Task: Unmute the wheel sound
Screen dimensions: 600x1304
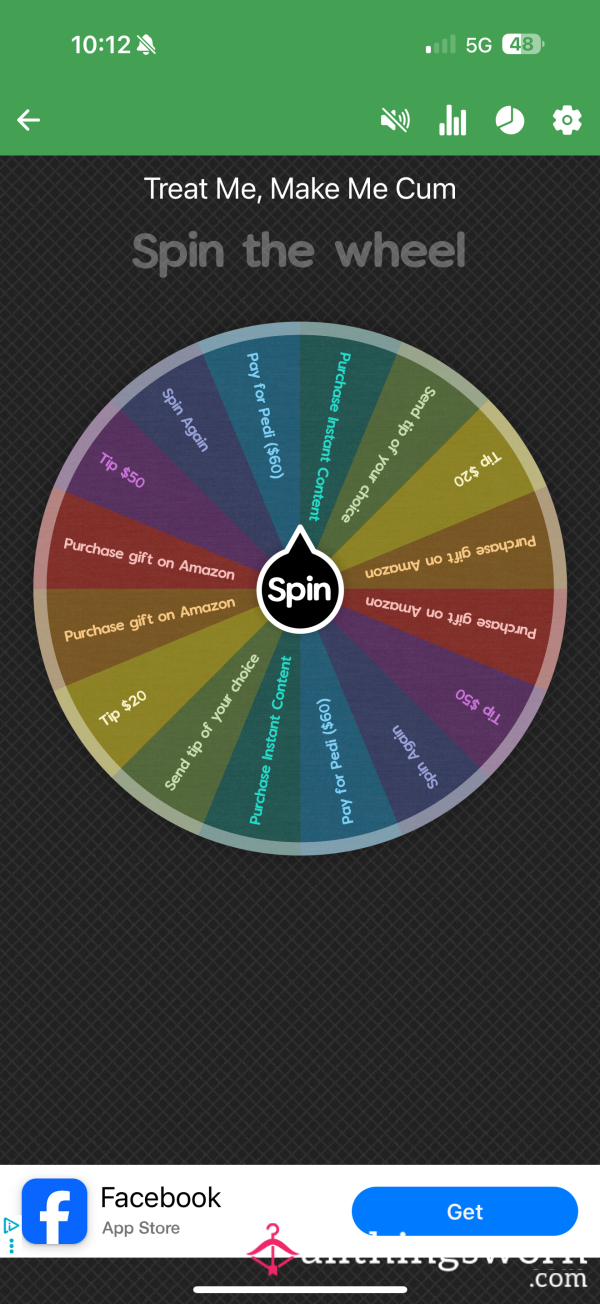Action: tap(395, 121)
